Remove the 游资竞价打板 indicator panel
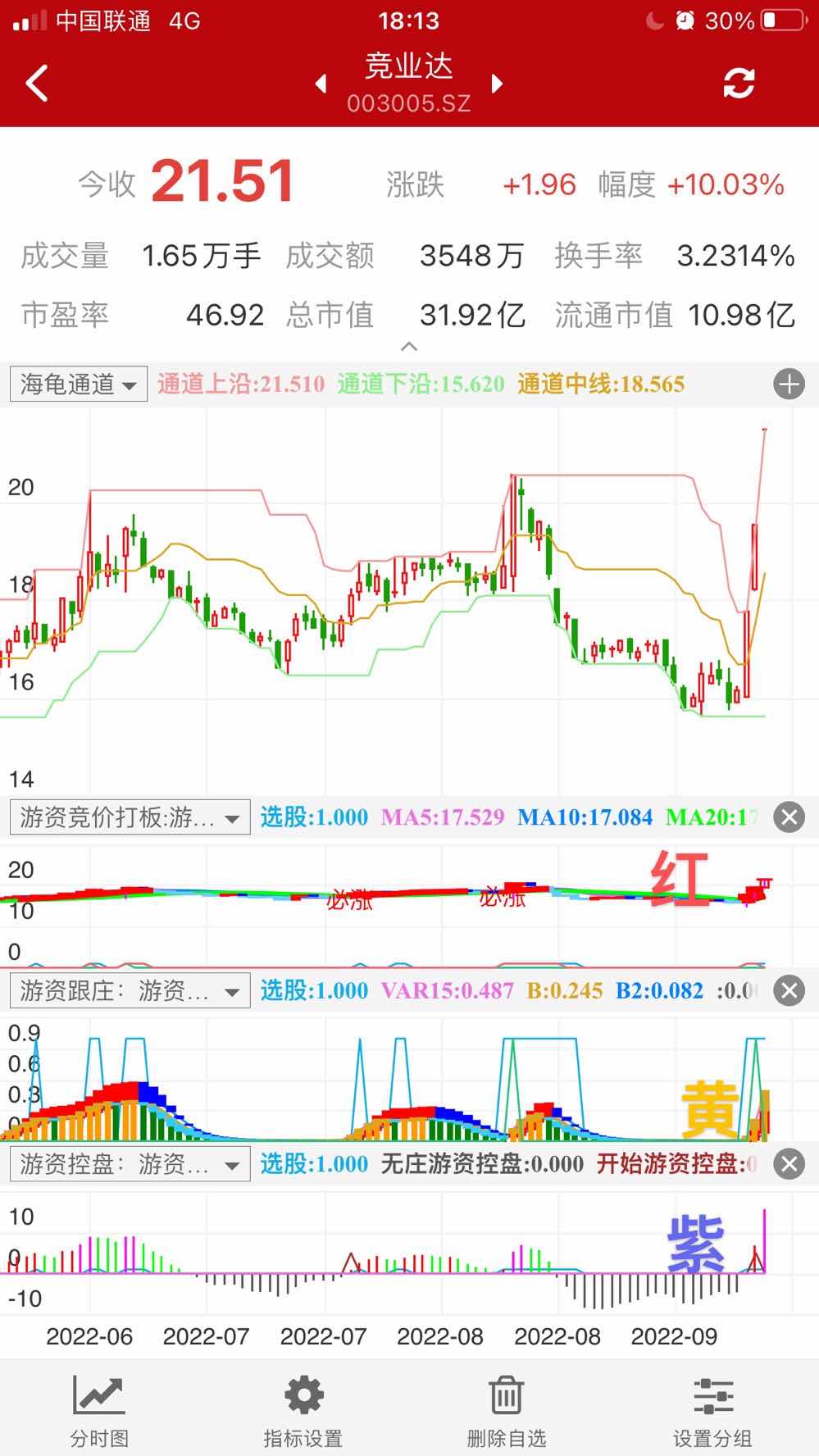The image size is (819, 1456). 789,817
